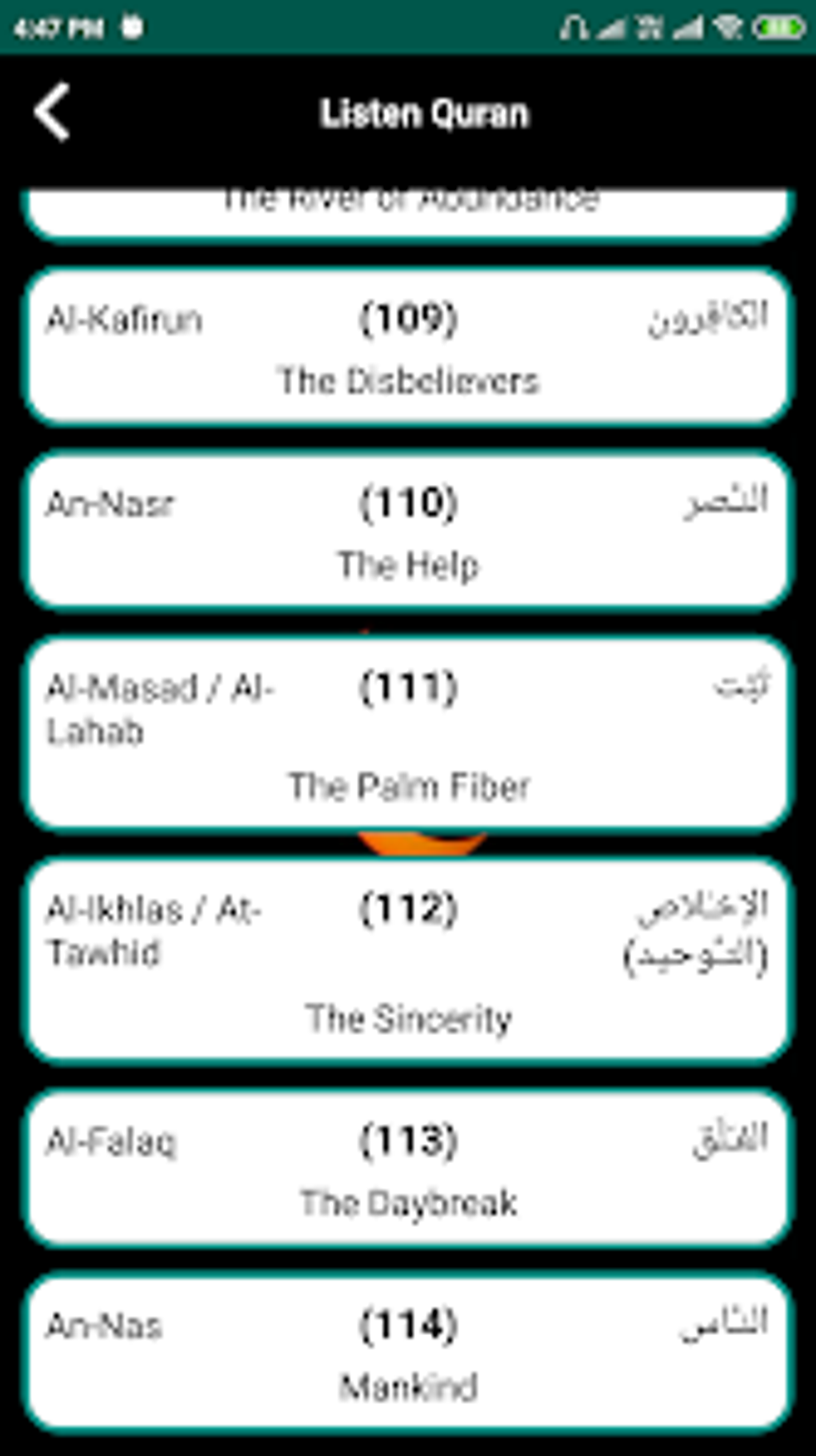Screen dimensions: 816x1456
Task: Tap the back arrow to exit Listen Quran
Action: coord(53,113)
